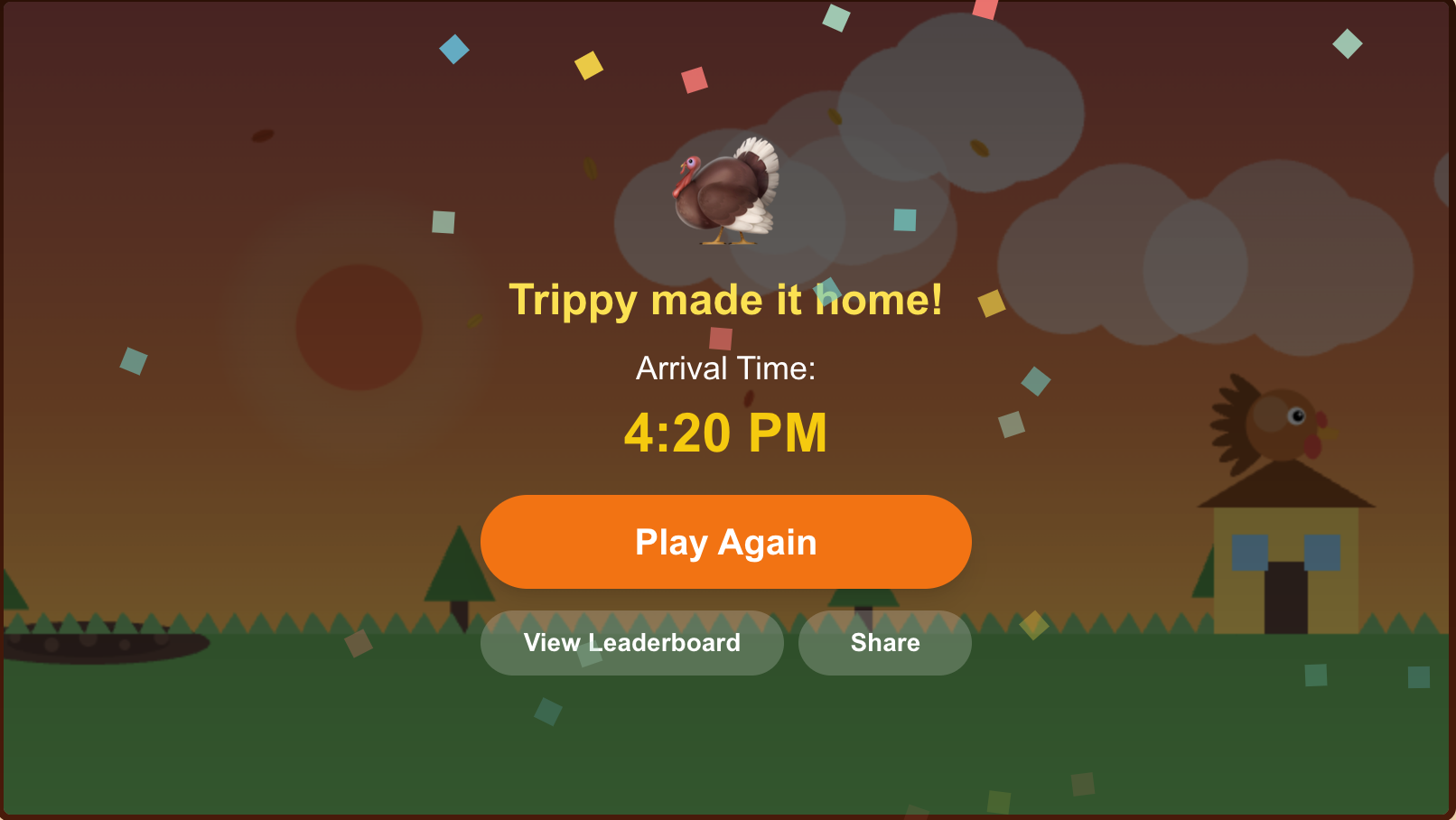Share the arrival result

tap(884, 643)
